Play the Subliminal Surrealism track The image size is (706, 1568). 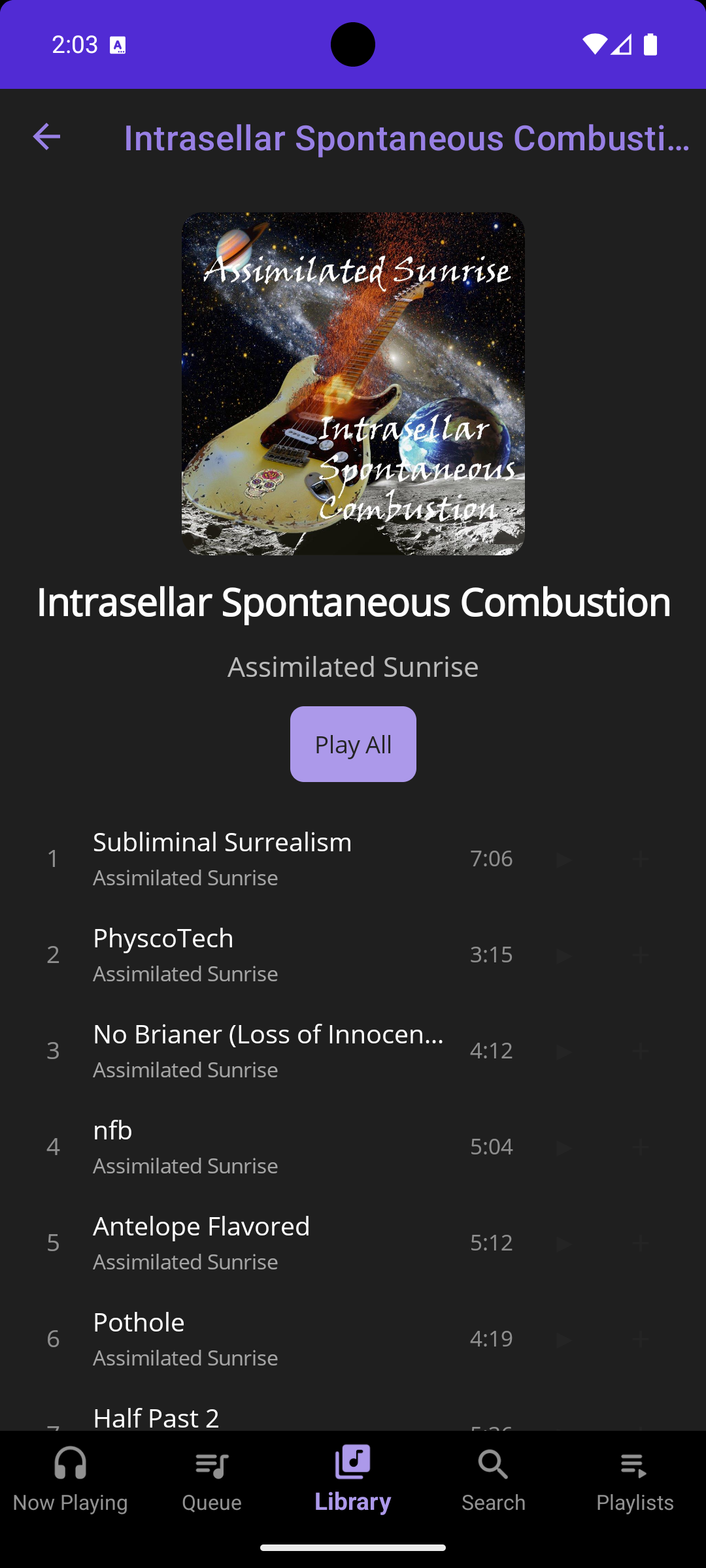coord(563,859)
